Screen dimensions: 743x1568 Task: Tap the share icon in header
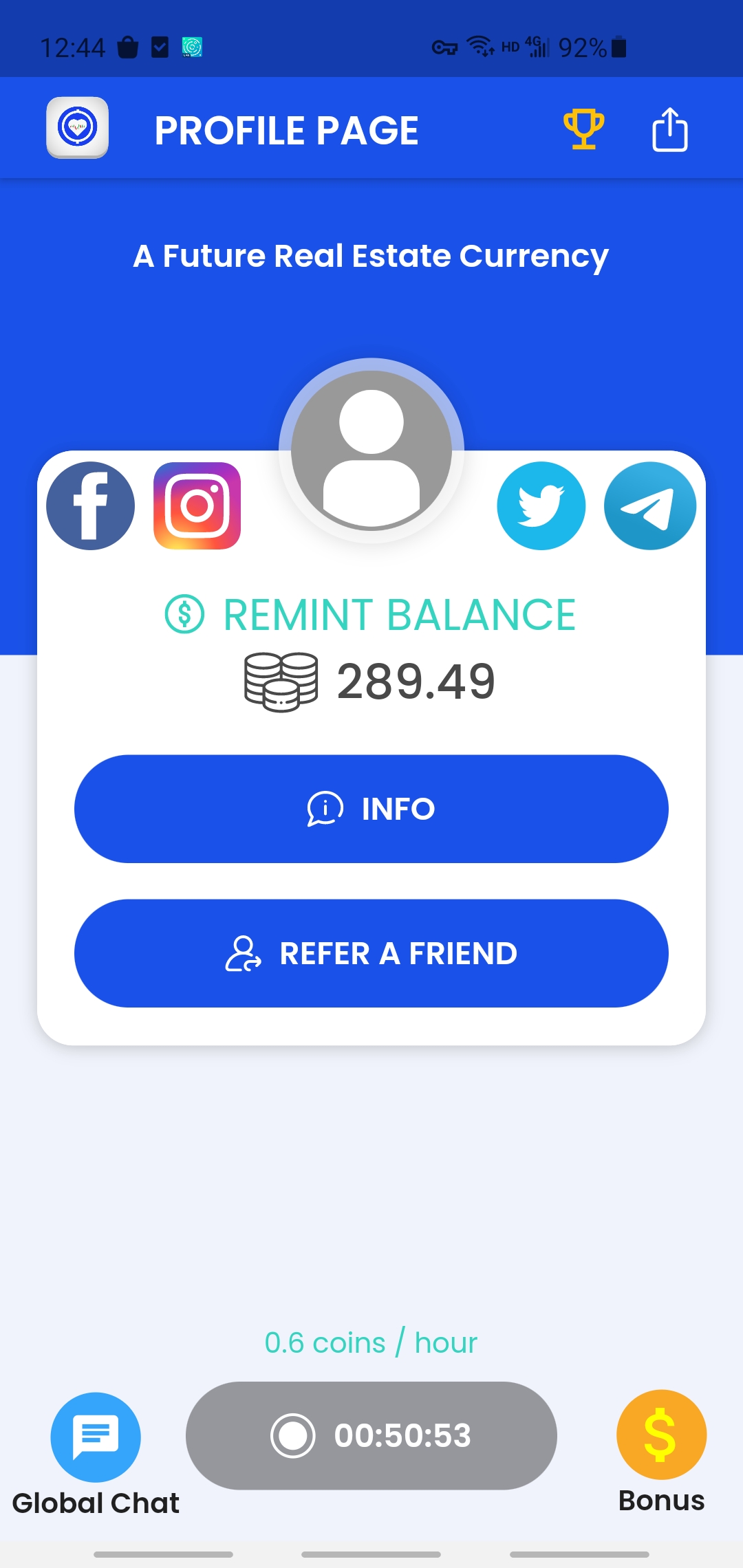(x=669, y=129)
